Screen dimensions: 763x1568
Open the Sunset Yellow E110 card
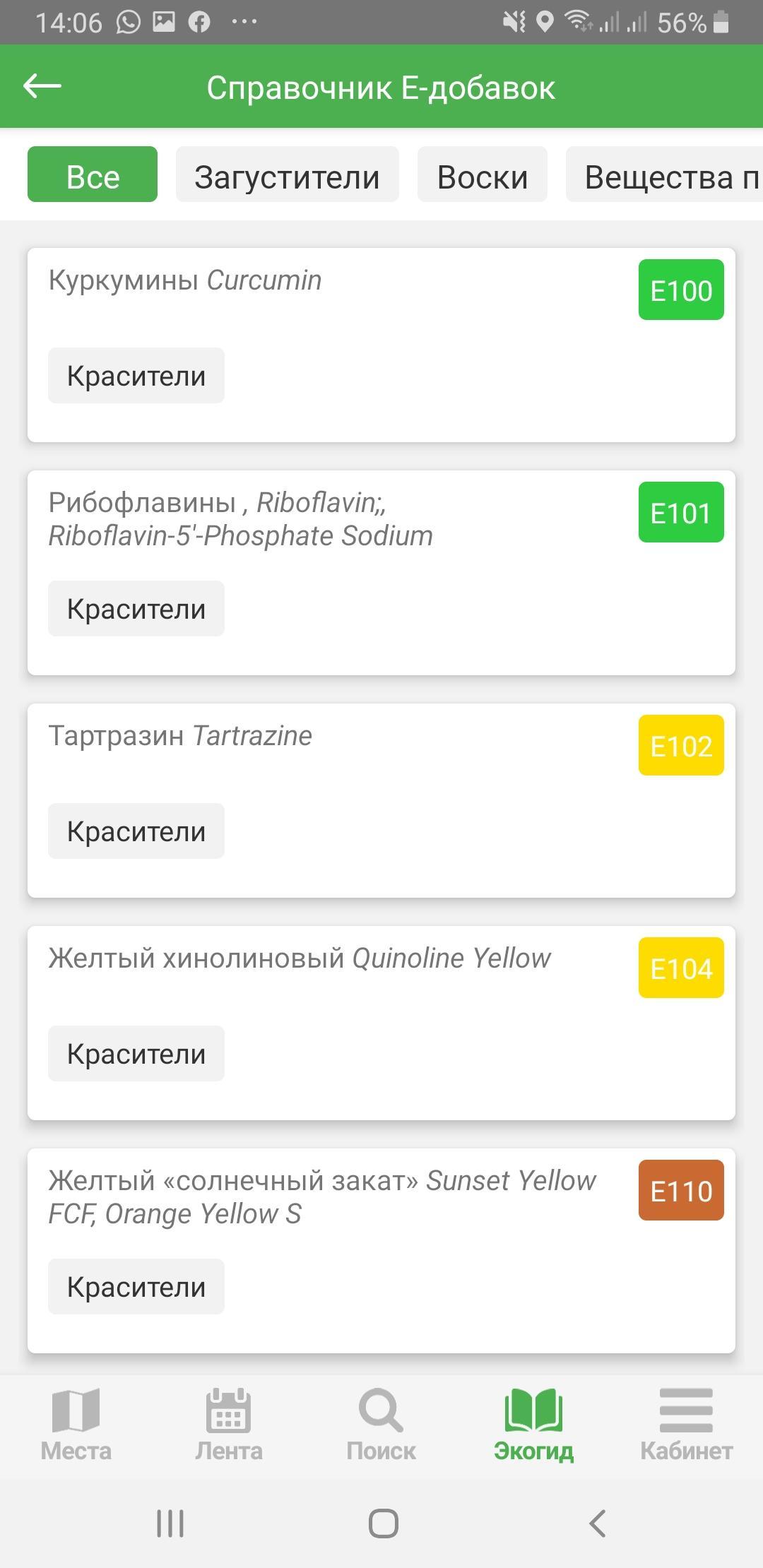[381, 1251]
